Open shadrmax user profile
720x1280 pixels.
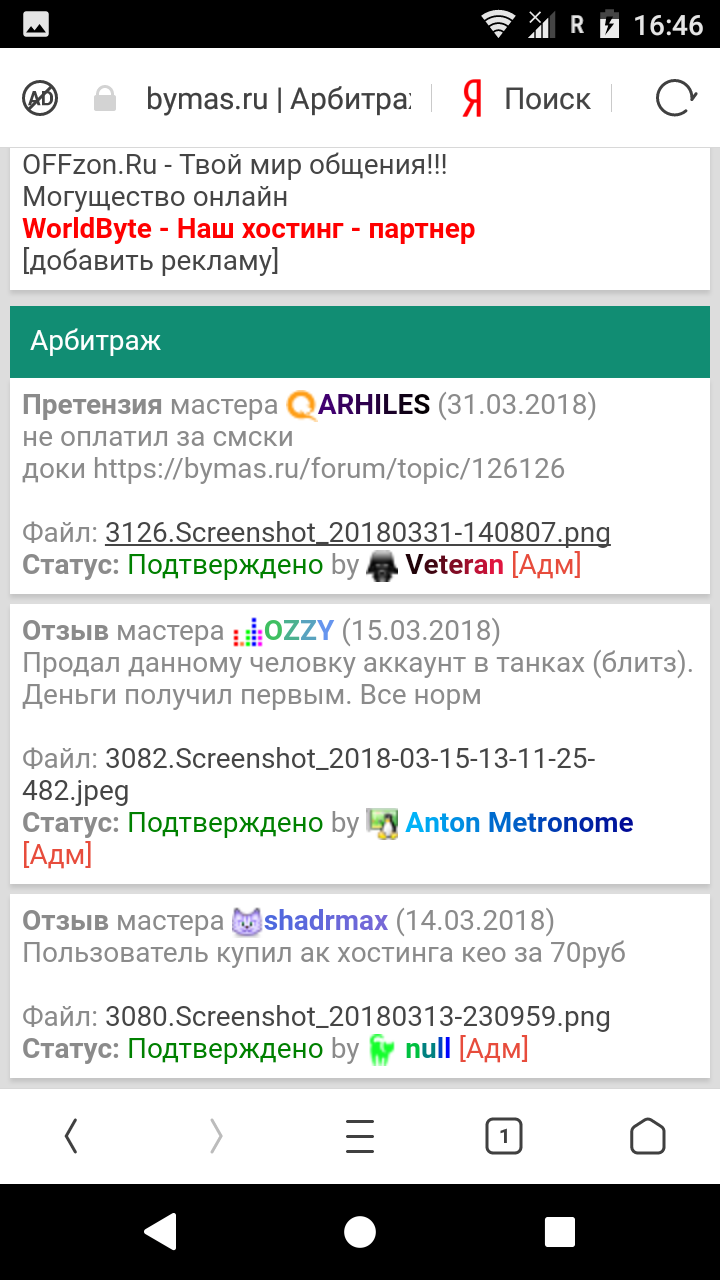(326, 920)
